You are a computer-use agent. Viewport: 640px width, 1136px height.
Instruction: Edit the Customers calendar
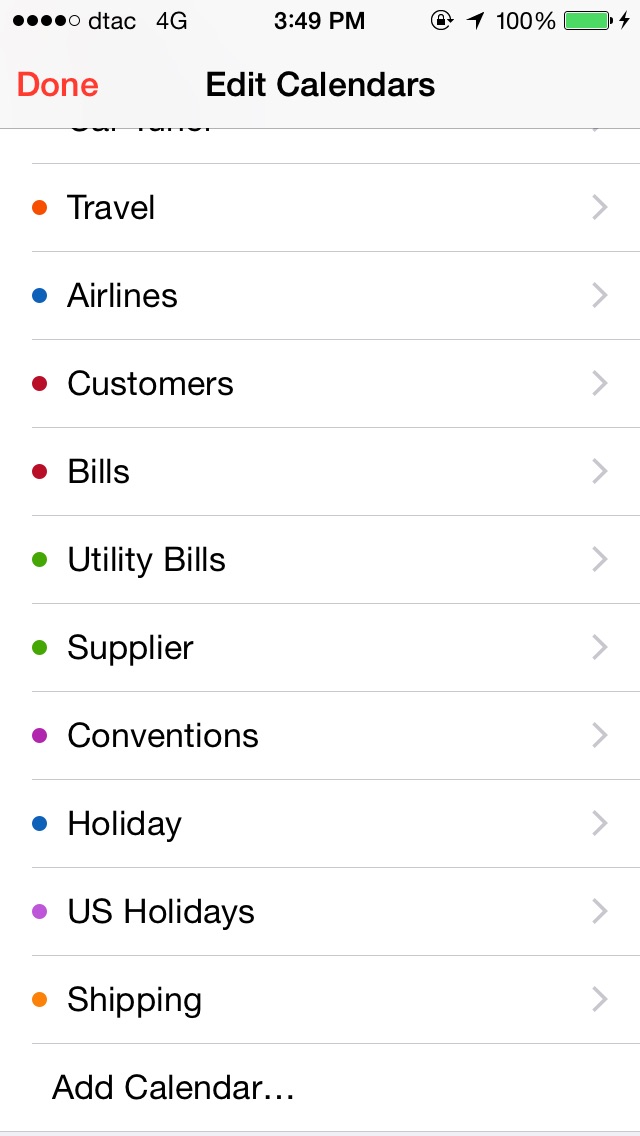tap(320, 384)
